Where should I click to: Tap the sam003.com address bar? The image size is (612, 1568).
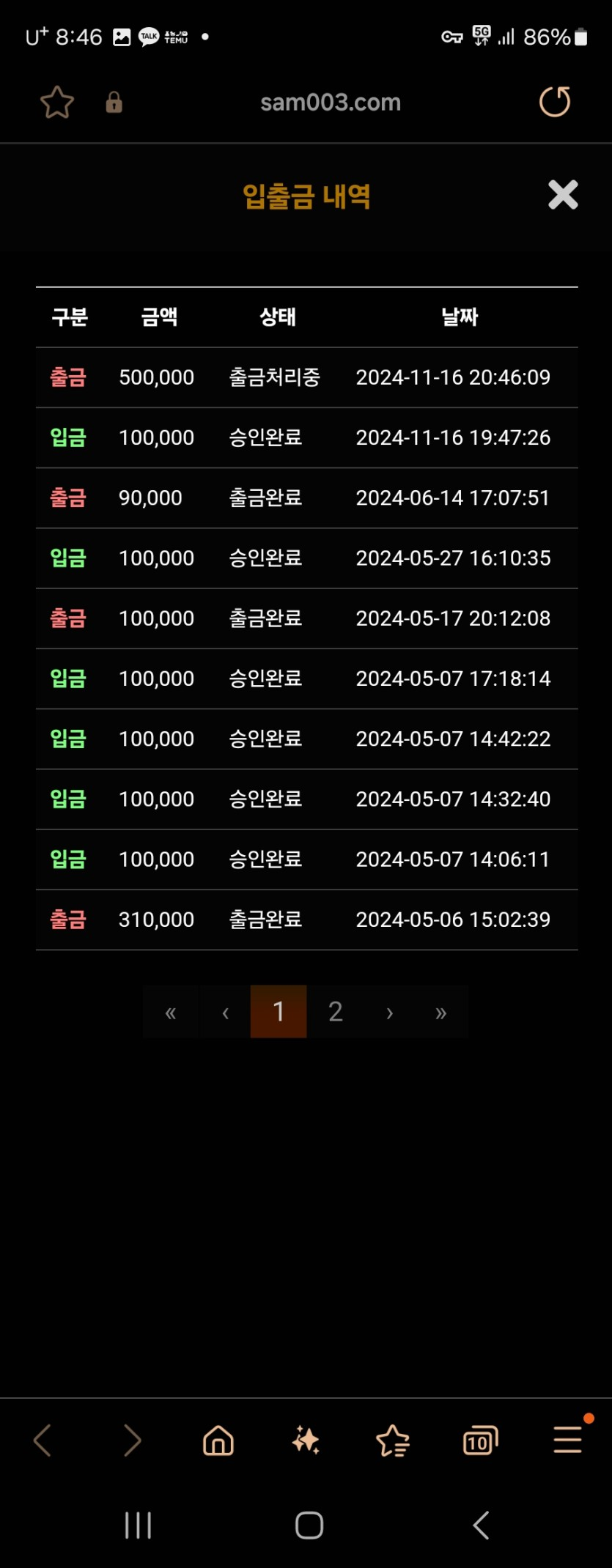coord(331,102)
